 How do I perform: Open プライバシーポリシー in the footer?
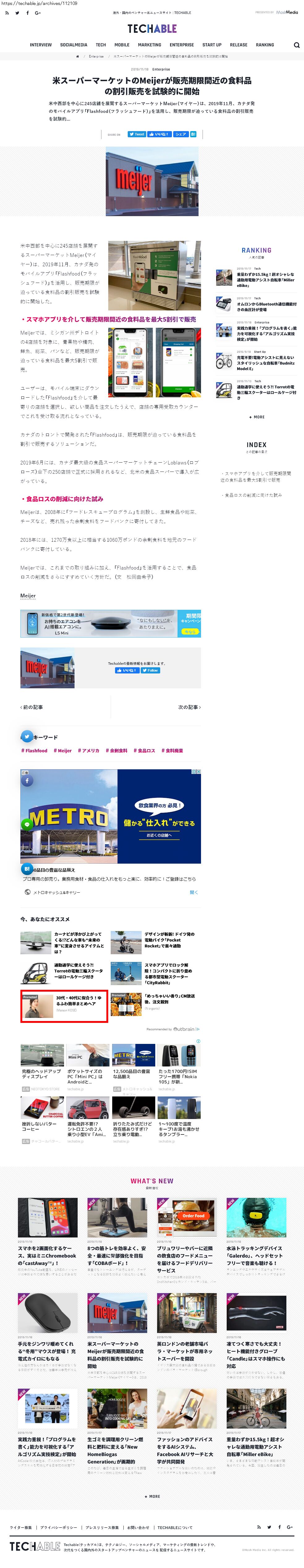[x=58, y=1527]
